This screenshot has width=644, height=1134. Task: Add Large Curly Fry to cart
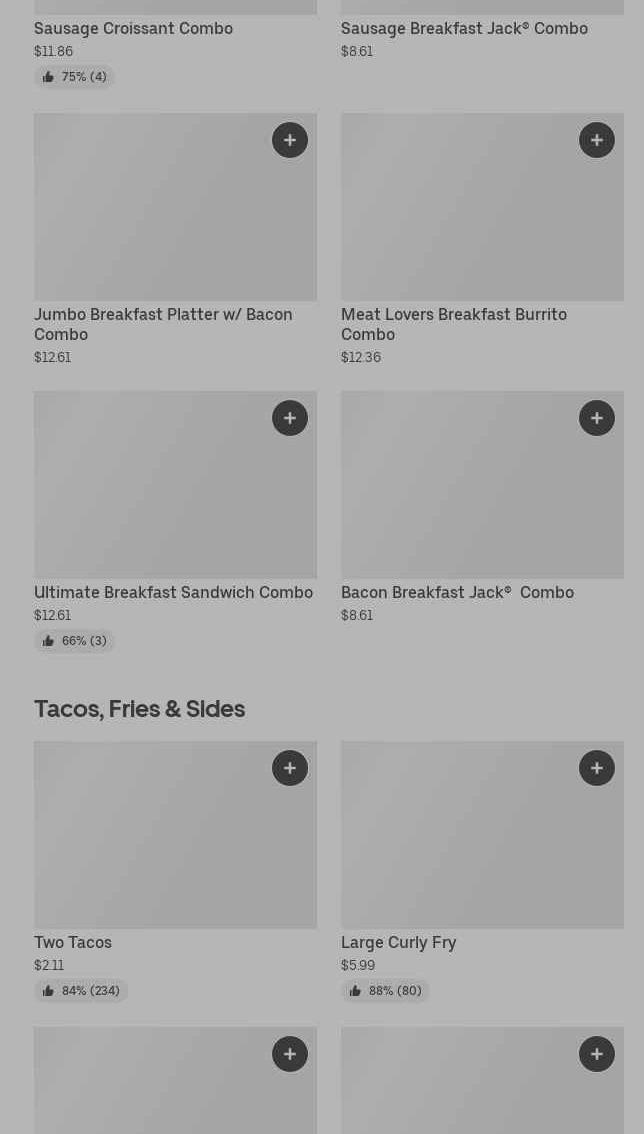(x=597, y=768)
